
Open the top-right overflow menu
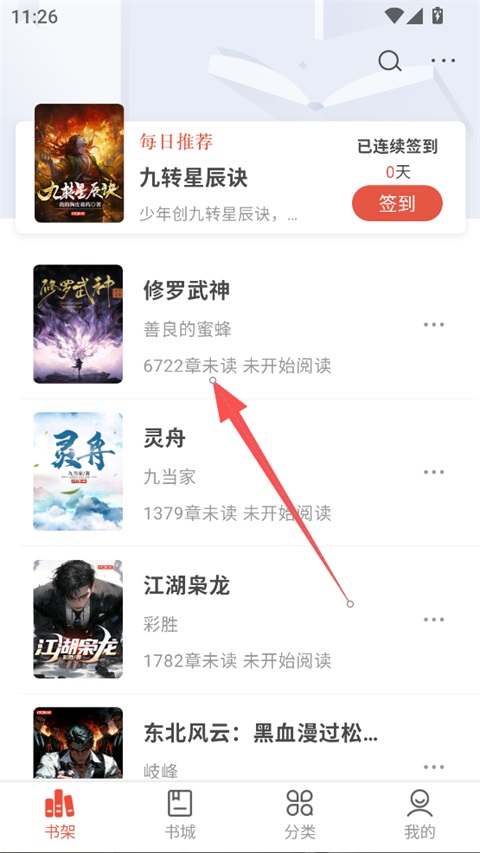[443, 60]
